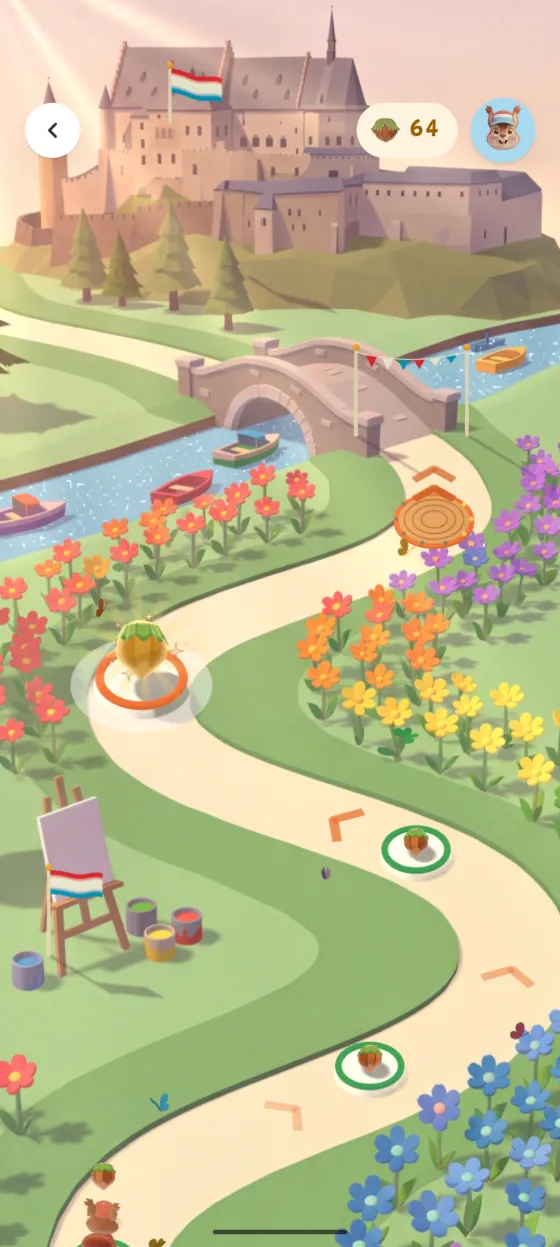Select the glowing golden hazelnut level
Image resolution: width=560 pixels, height=1247 pixels.
tap(141, 669)
